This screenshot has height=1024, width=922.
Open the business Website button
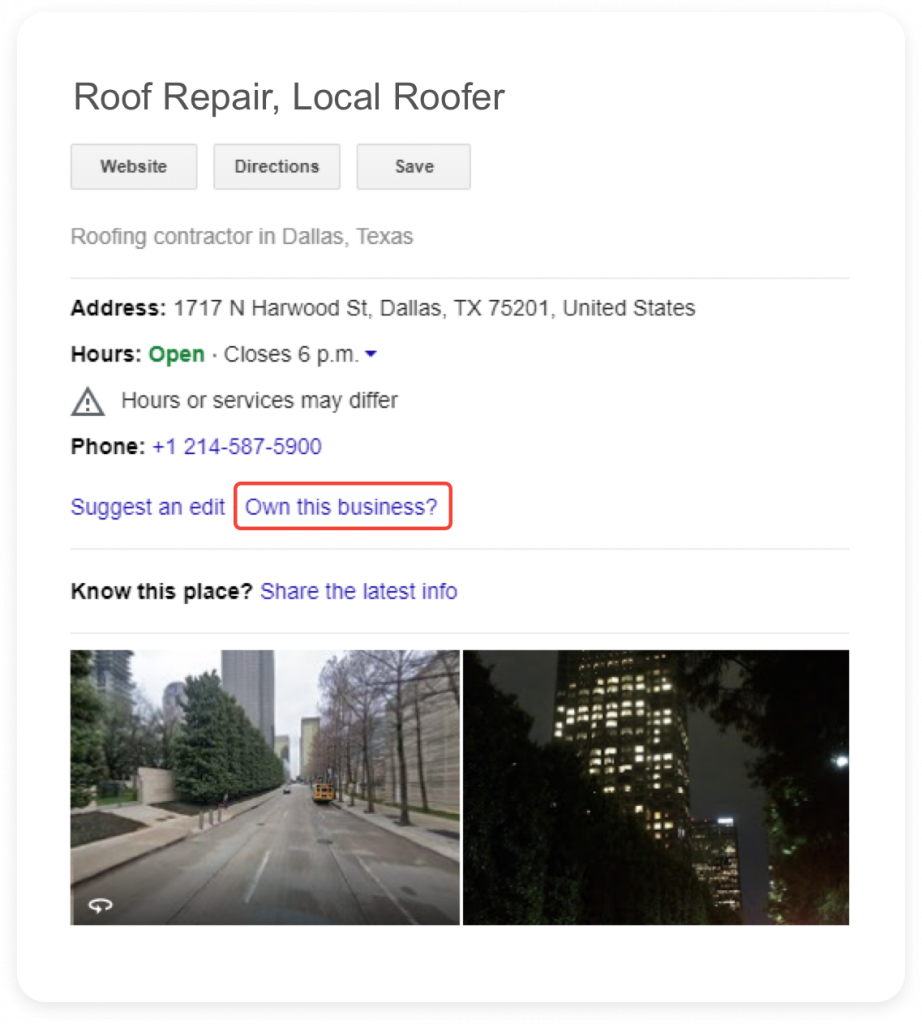click(133, 167)
